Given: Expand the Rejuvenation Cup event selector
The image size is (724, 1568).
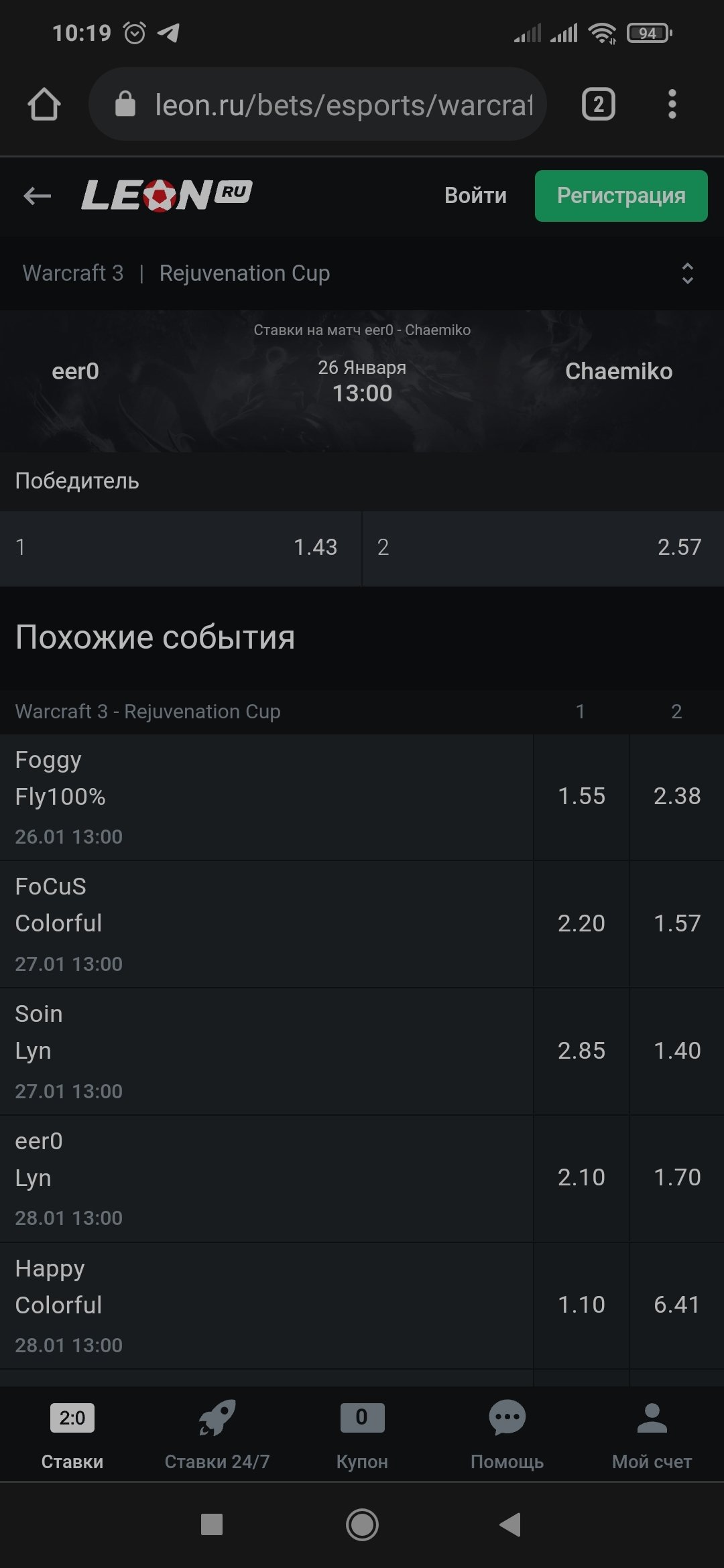Looking at the screenshot, I should pos(687,273).
